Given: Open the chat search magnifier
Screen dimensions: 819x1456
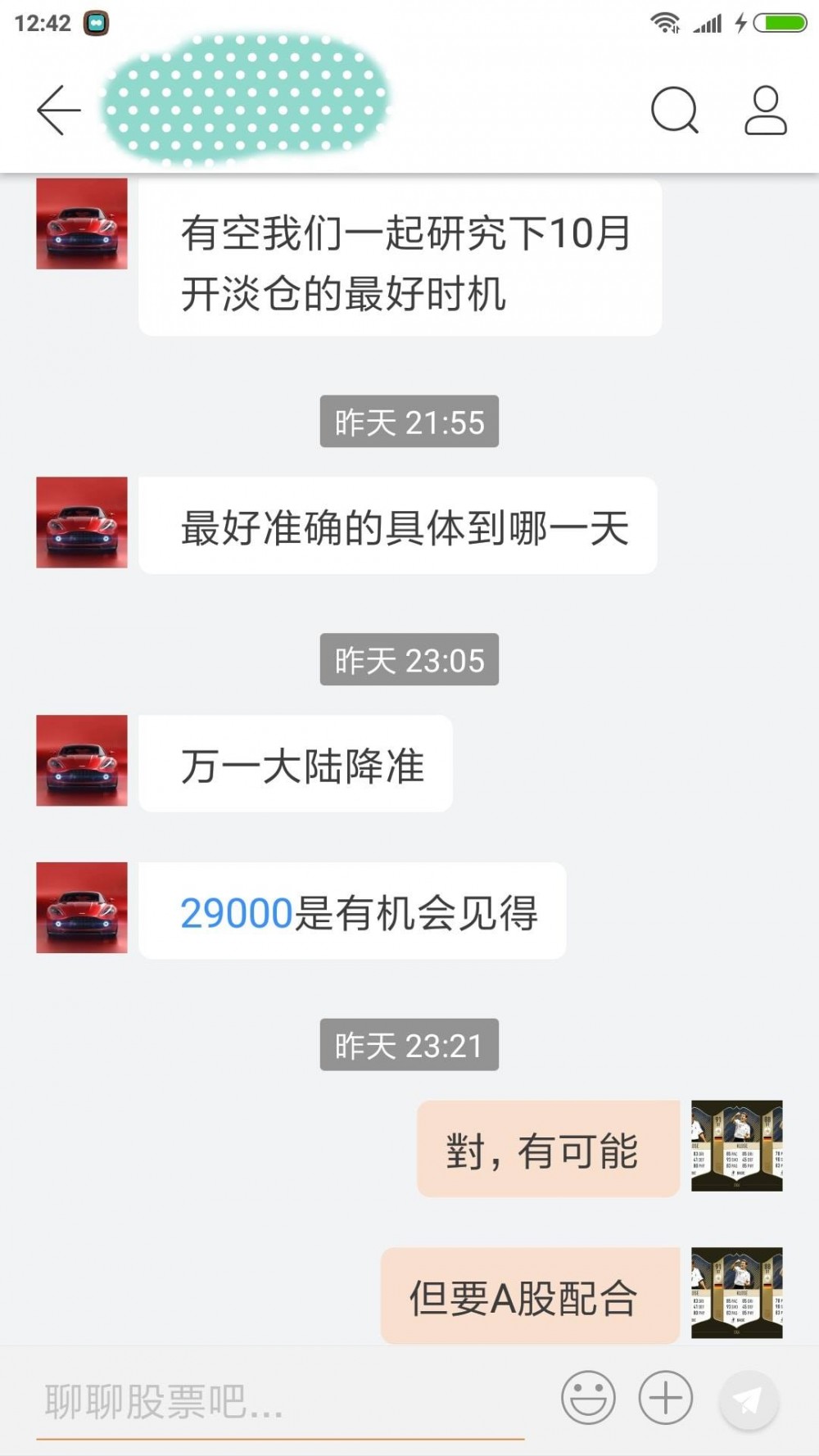Looking at the screenshot, I should [673, 109].
